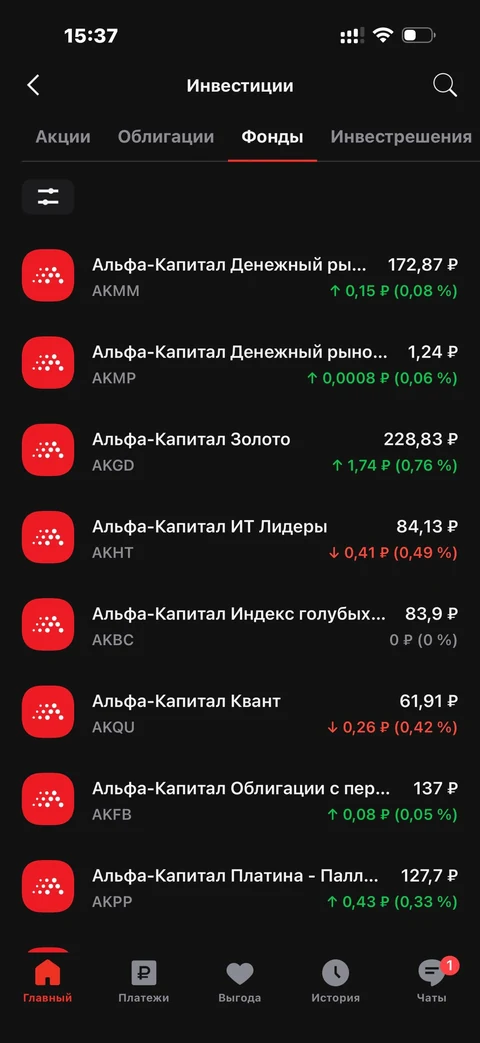The height and width of the screenshot is (1043, 480).
Task: Switch to the Акции tab
Action: coord(63,137)
